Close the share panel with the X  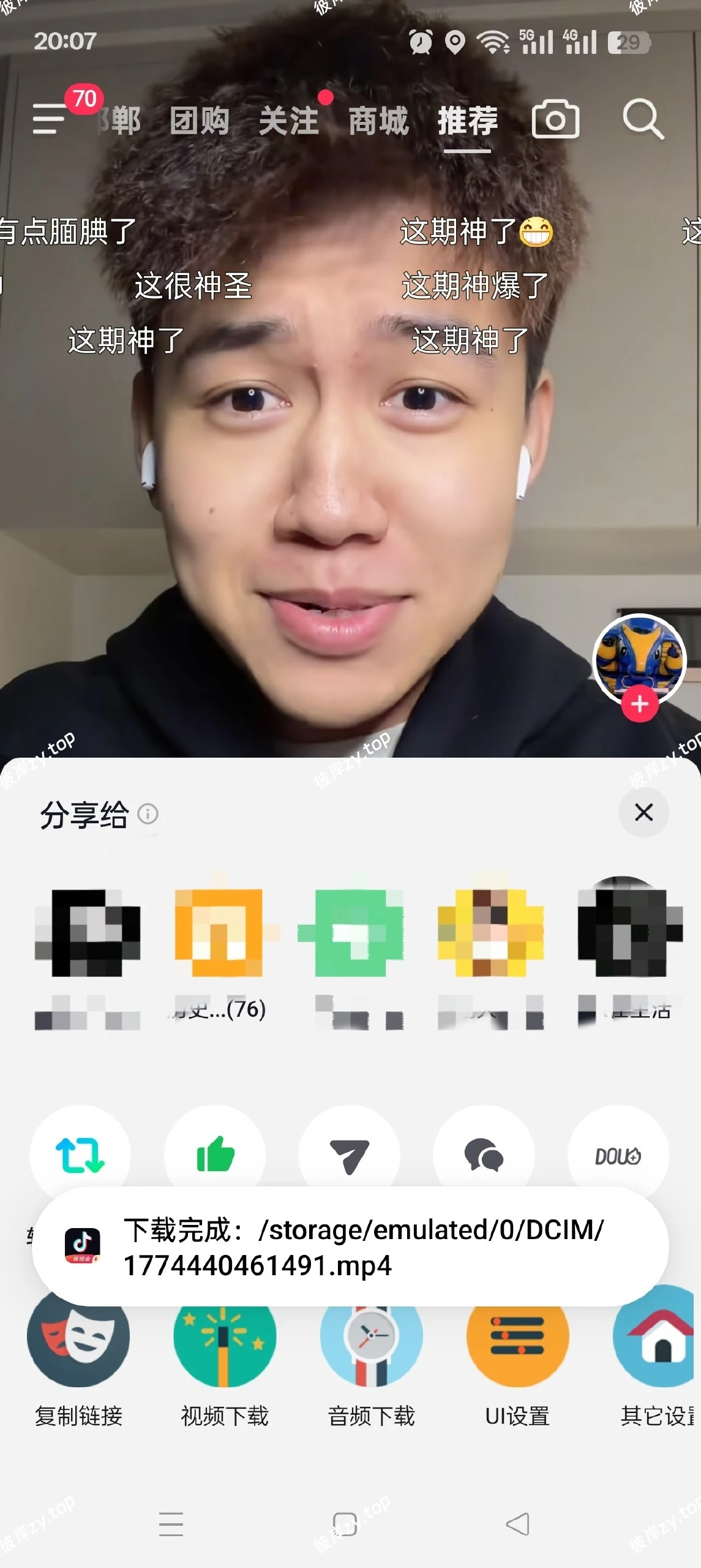[x=645, y=812]
